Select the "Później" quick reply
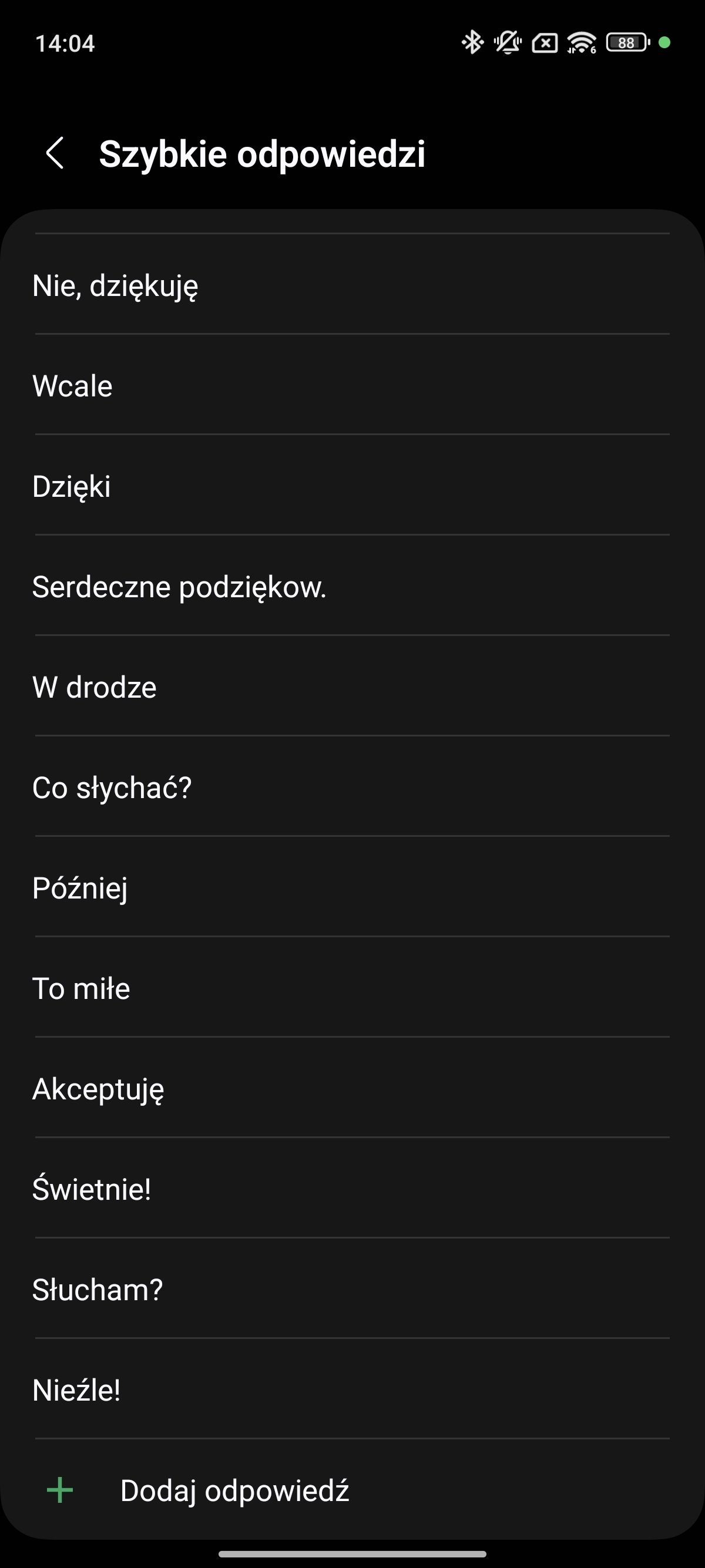 pyautogui.click(x=352, y=887)
